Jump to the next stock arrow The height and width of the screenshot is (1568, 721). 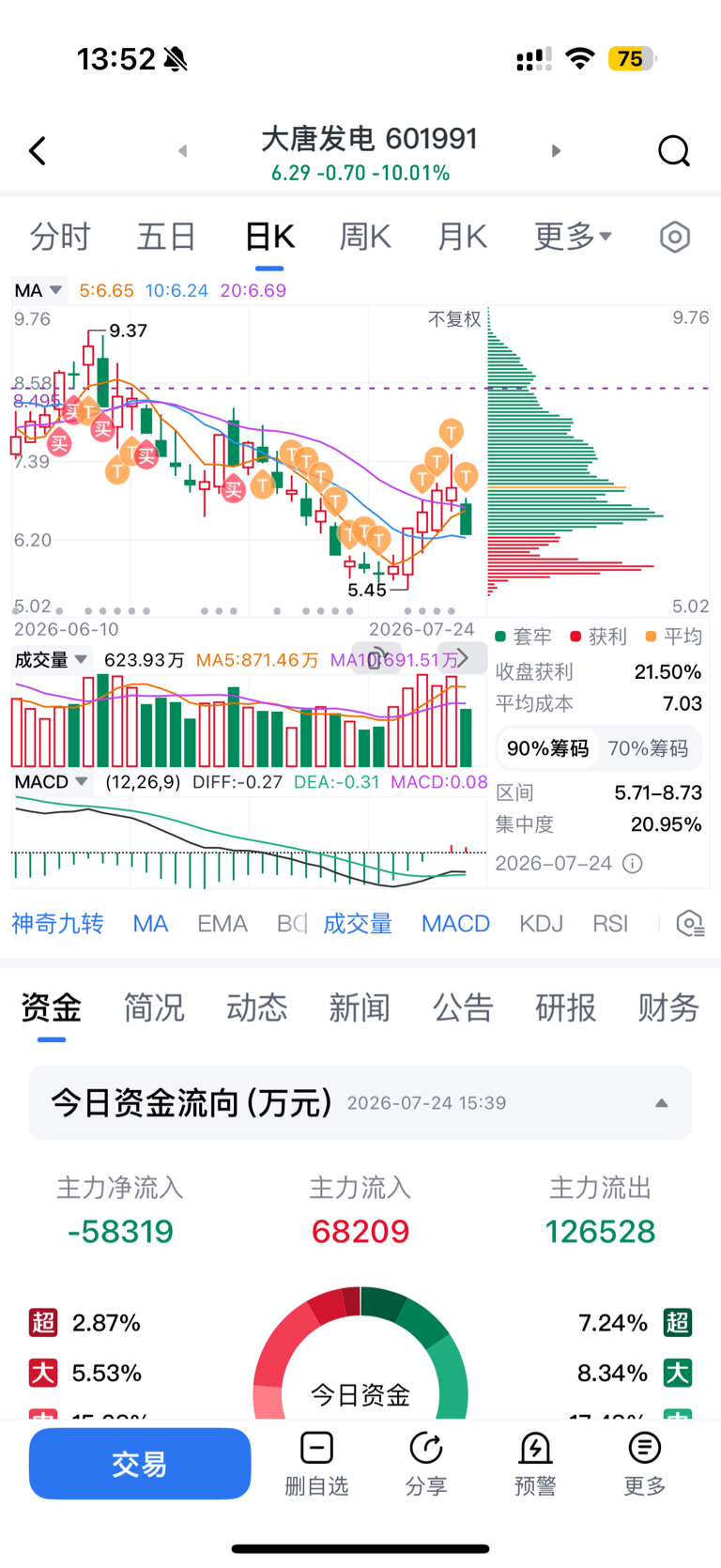(x=556, y=150)
